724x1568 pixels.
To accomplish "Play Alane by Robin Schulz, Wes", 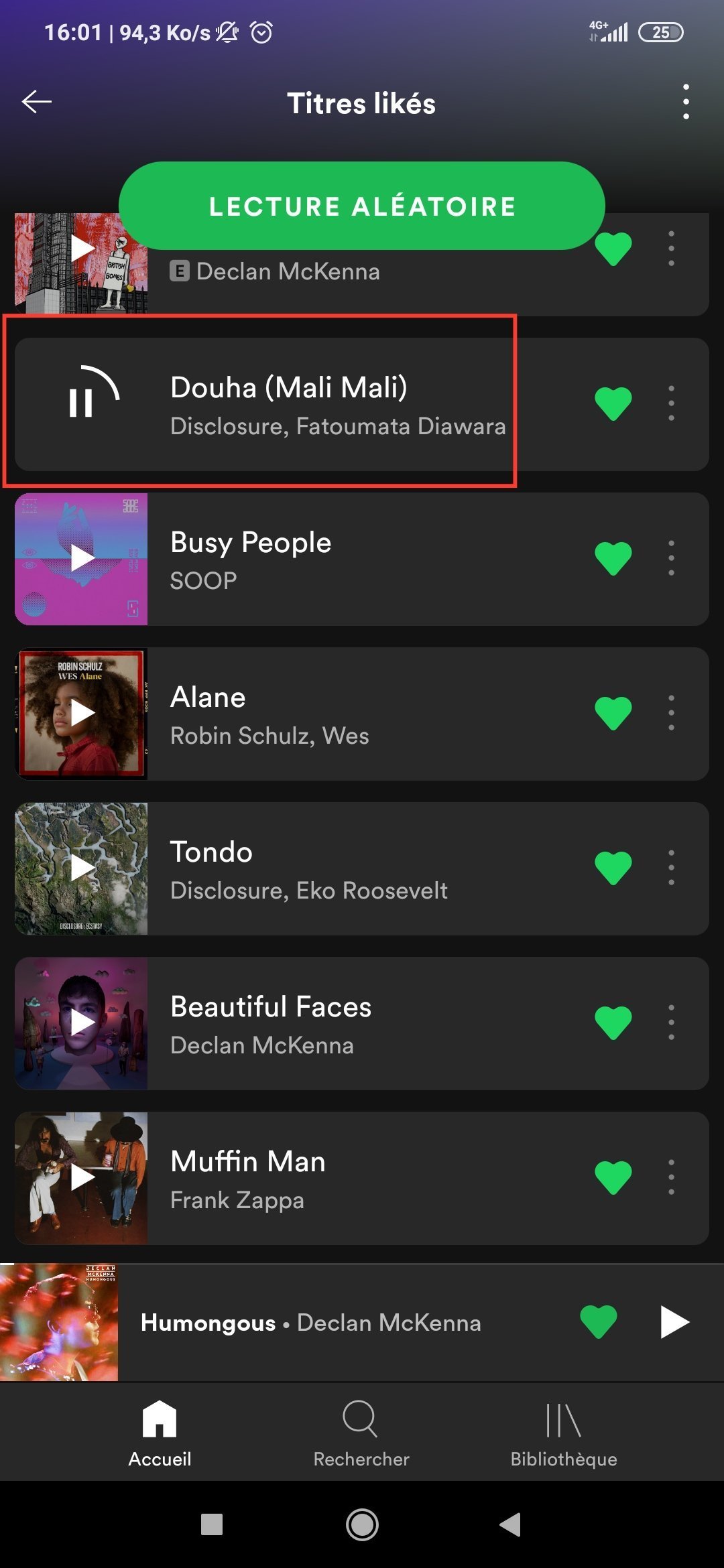I will coord(82,714).
